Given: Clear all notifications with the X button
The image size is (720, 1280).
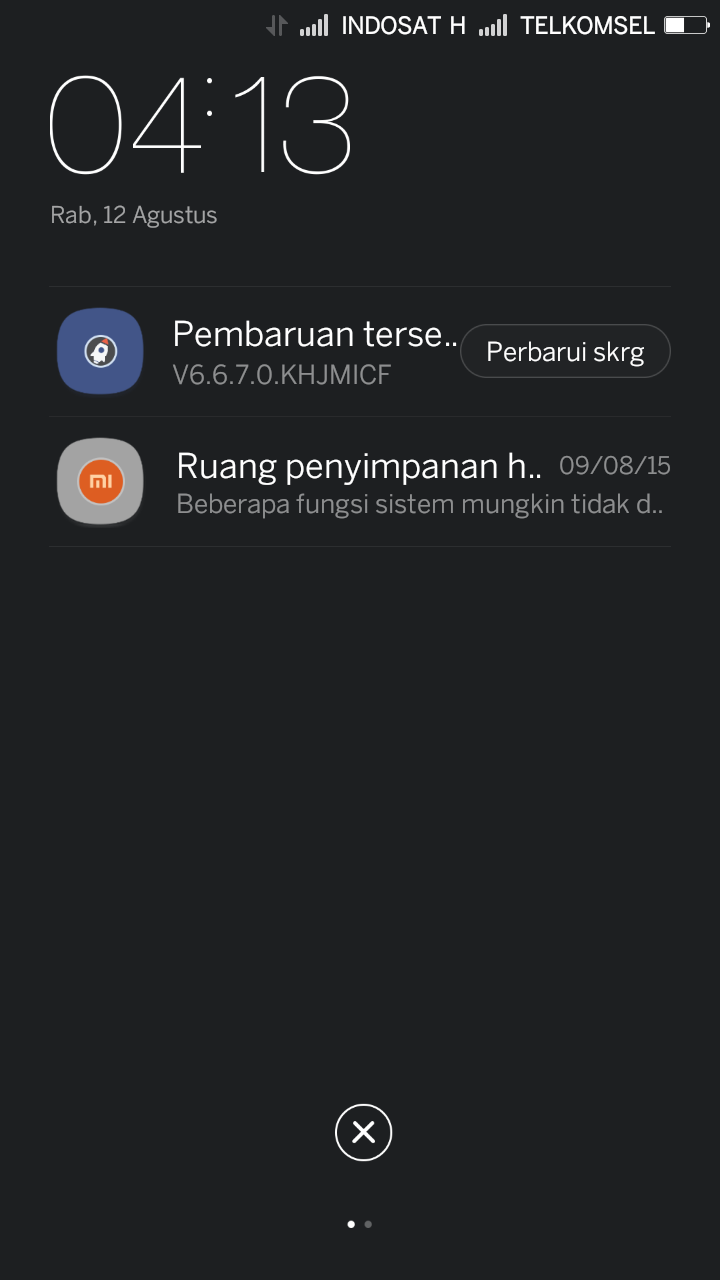Looking at the screenshot, I should point(364,1132).
